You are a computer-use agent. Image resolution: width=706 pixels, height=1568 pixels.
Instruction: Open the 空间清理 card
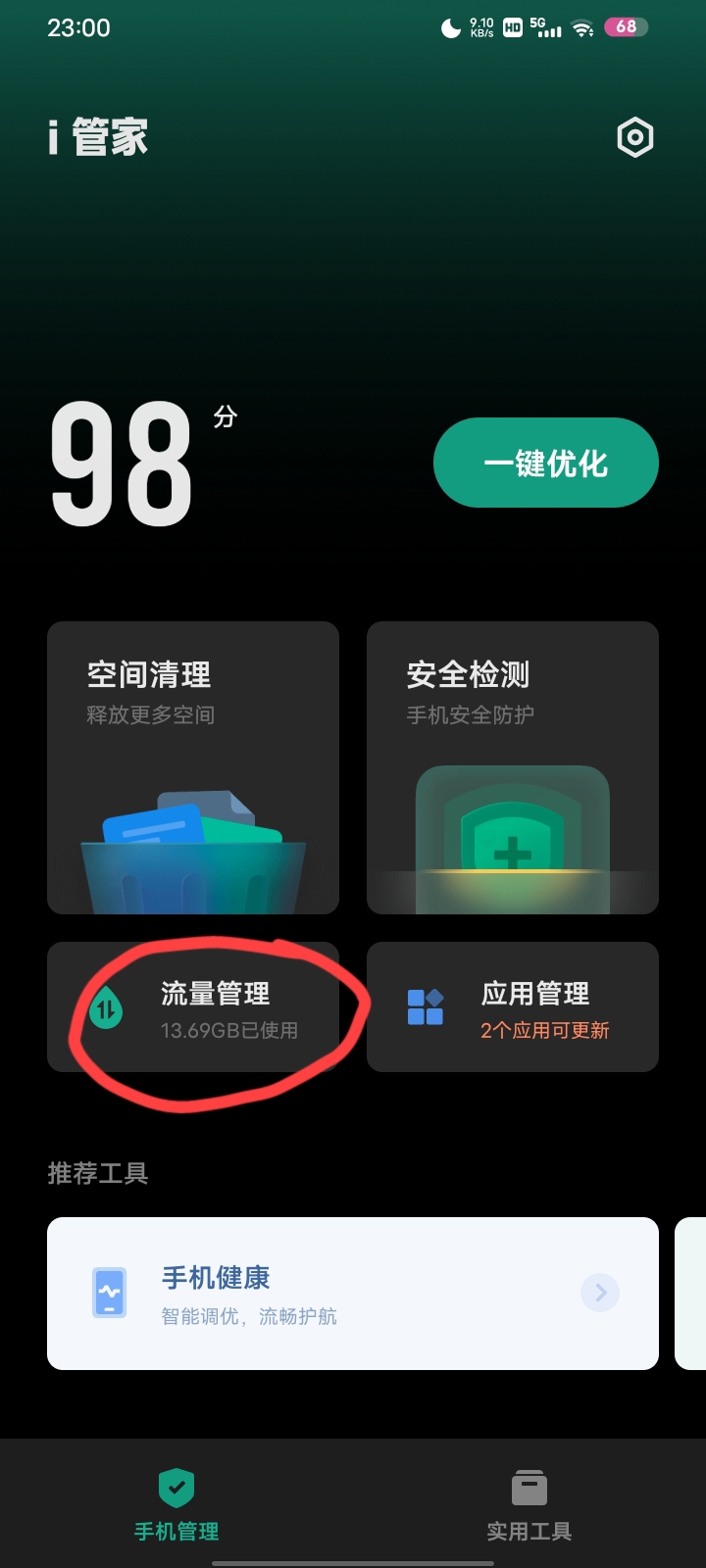click(193, 767)
